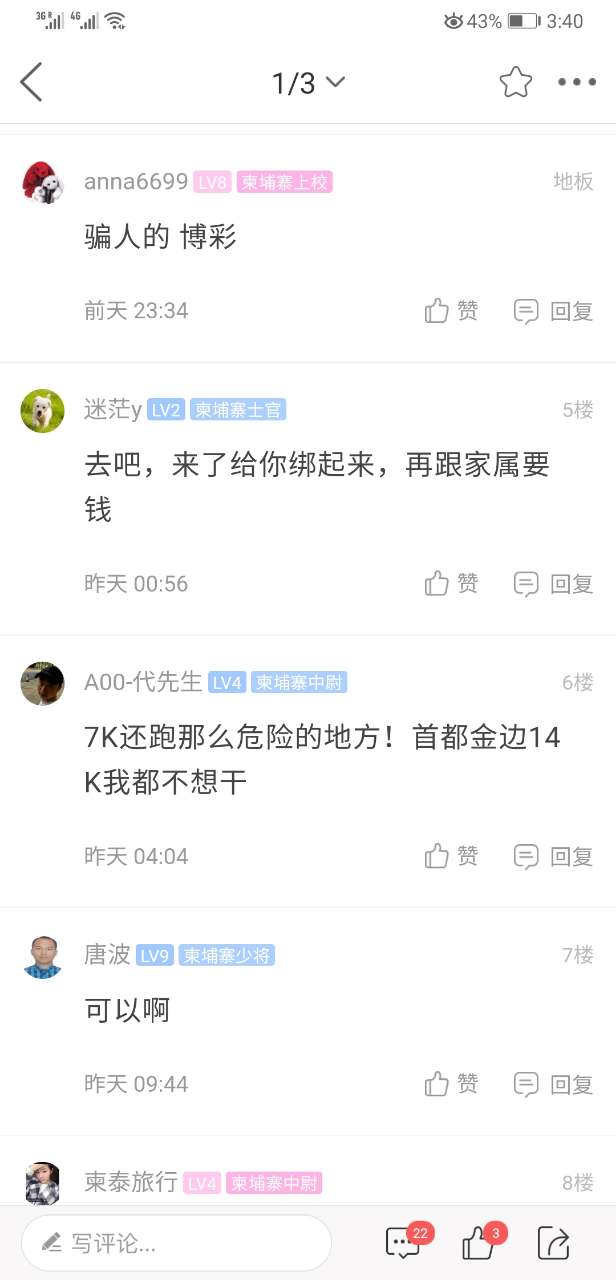The image size is (616, 1280).
Task: Open 迷茫y's profile avatar
Action: [x=43, y=410]
